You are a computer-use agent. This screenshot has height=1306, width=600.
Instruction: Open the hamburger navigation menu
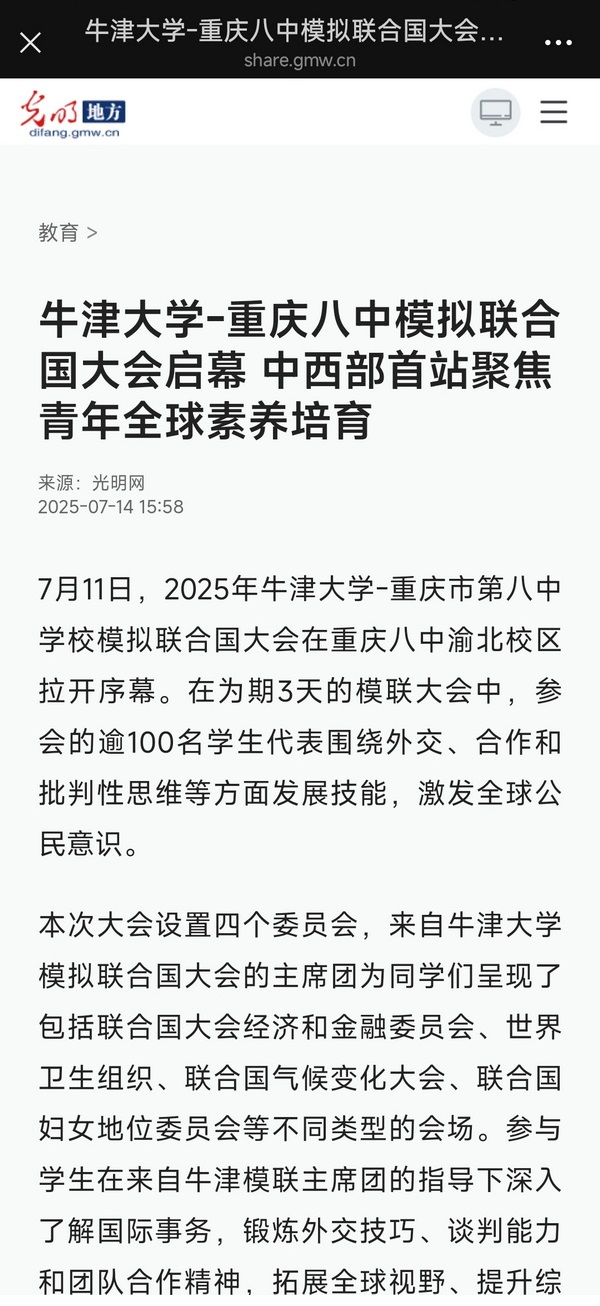pos(554,112)
